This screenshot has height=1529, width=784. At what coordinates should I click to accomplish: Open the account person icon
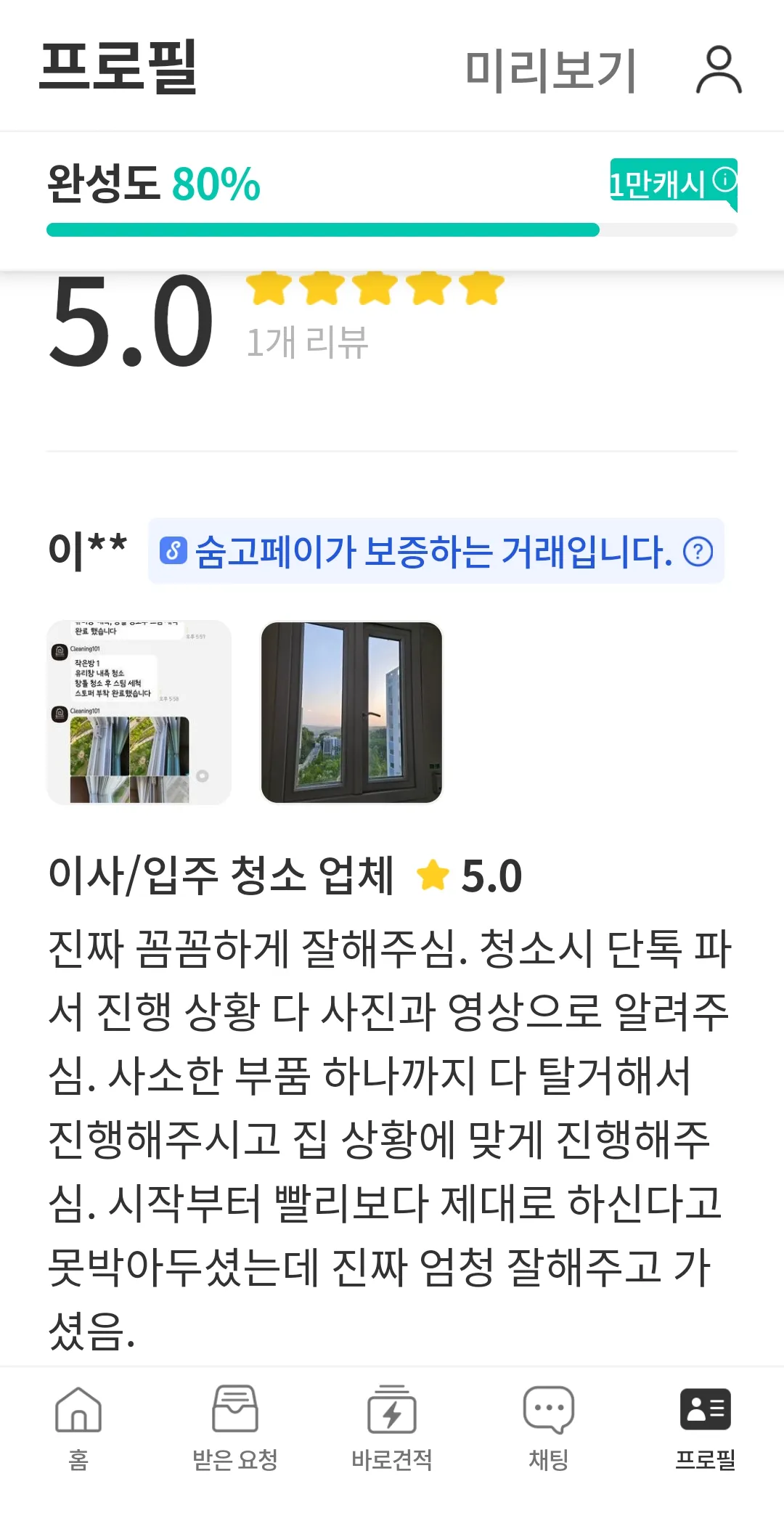coord(718,70)
